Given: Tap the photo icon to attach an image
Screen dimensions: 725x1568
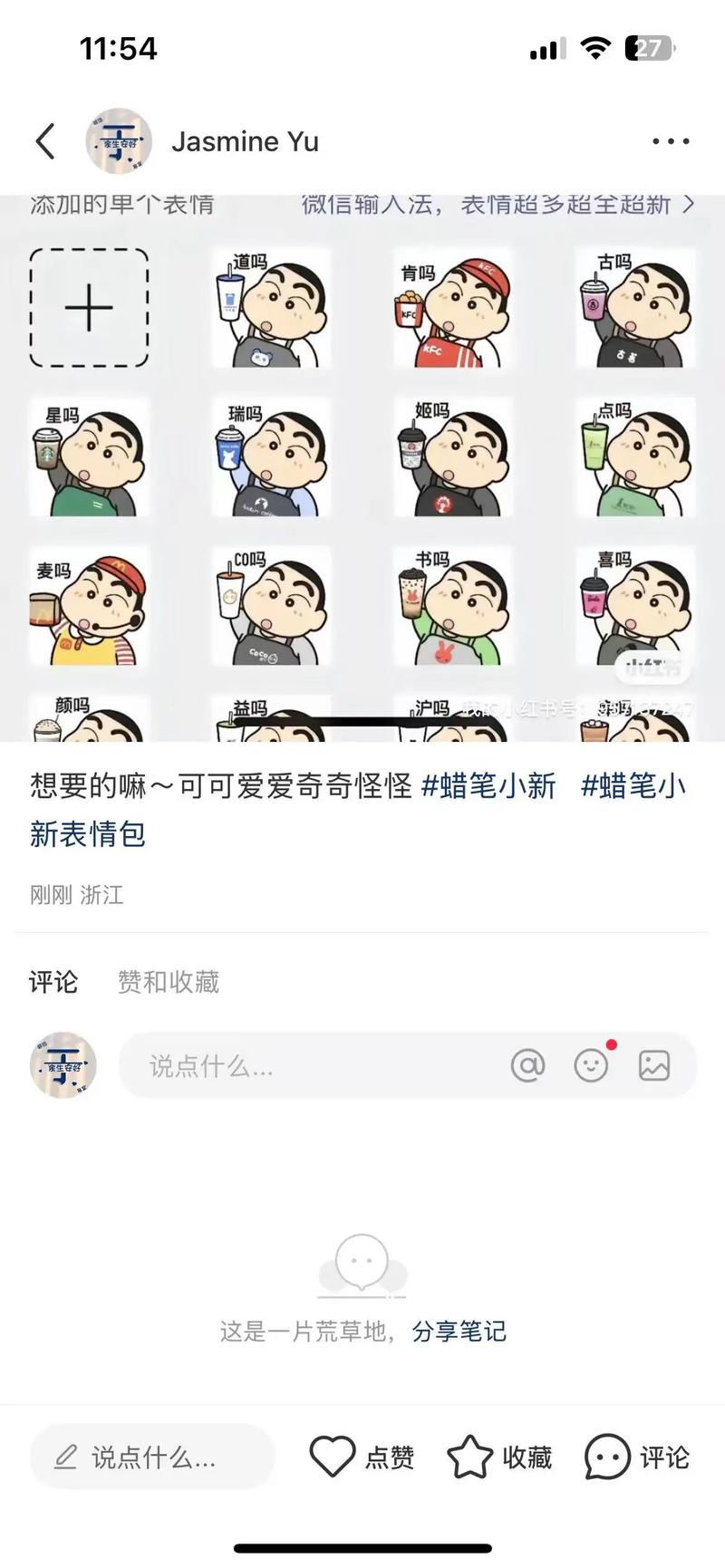Looking at the screenshot, I should [654, 1066].
